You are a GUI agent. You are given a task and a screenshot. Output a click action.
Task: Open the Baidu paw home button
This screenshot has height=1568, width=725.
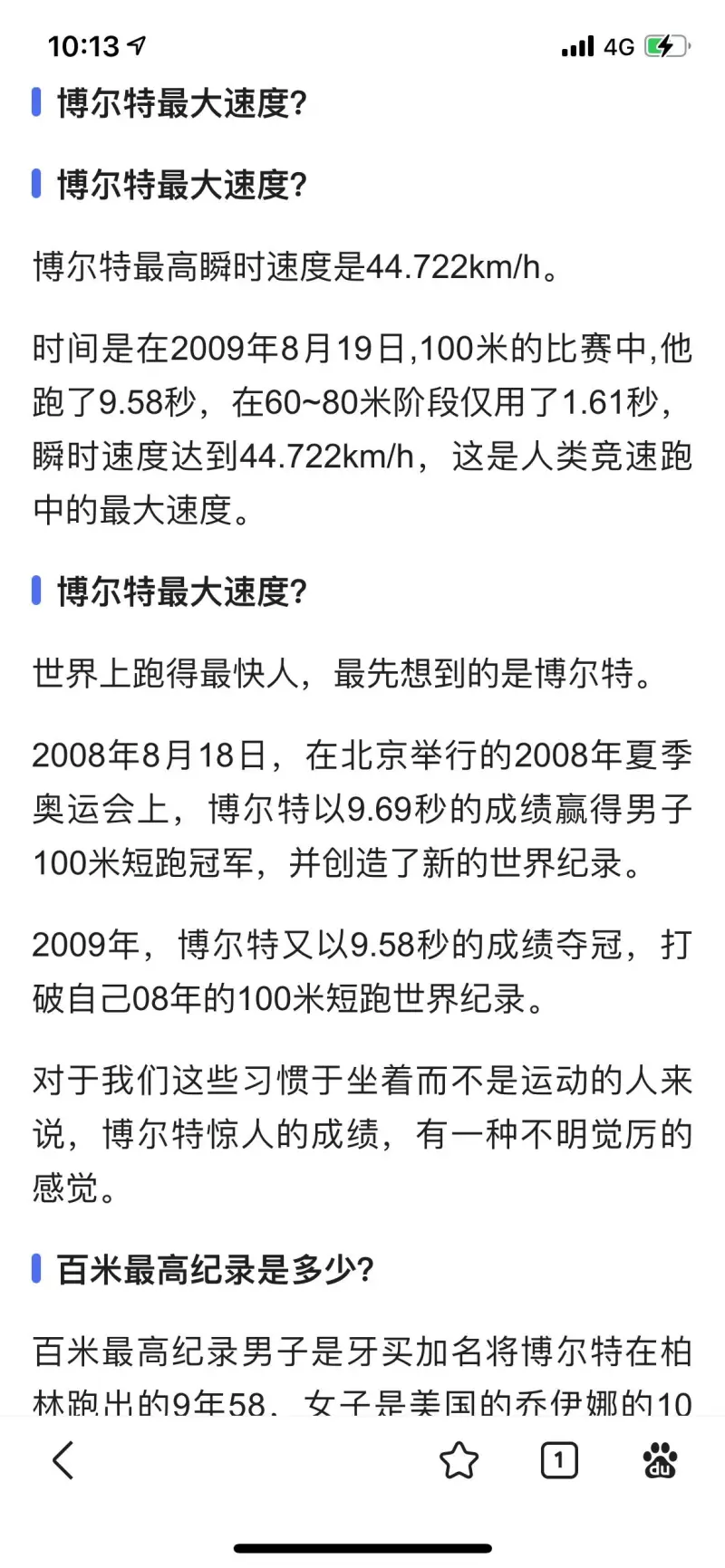(660, 1460)
